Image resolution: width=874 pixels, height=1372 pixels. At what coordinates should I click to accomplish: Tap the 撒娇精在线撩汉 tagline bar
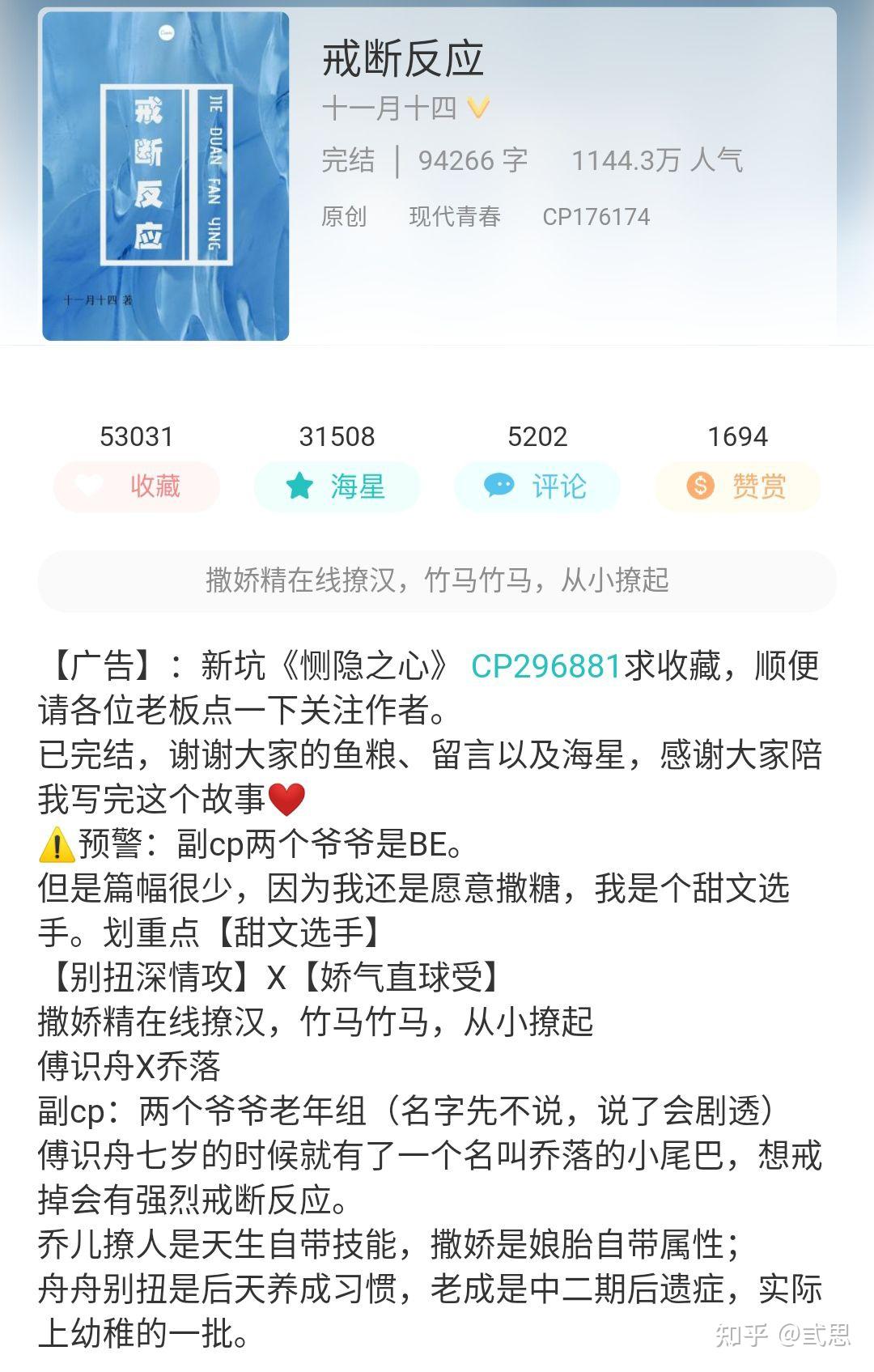pos(437,580)
